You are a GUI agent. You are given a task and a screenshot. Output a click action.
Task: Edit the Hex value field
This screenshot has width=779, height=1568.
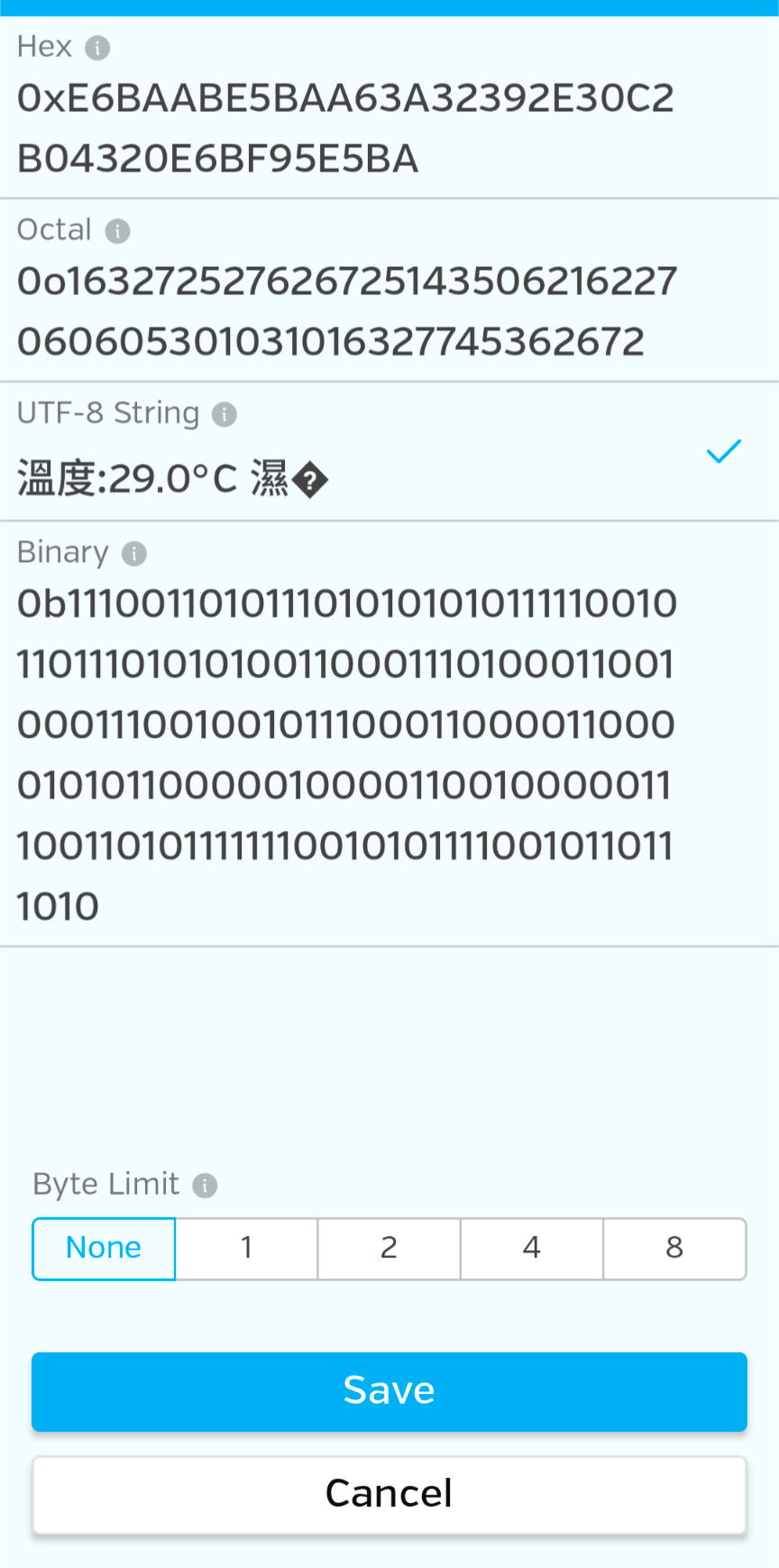[346, 128]
